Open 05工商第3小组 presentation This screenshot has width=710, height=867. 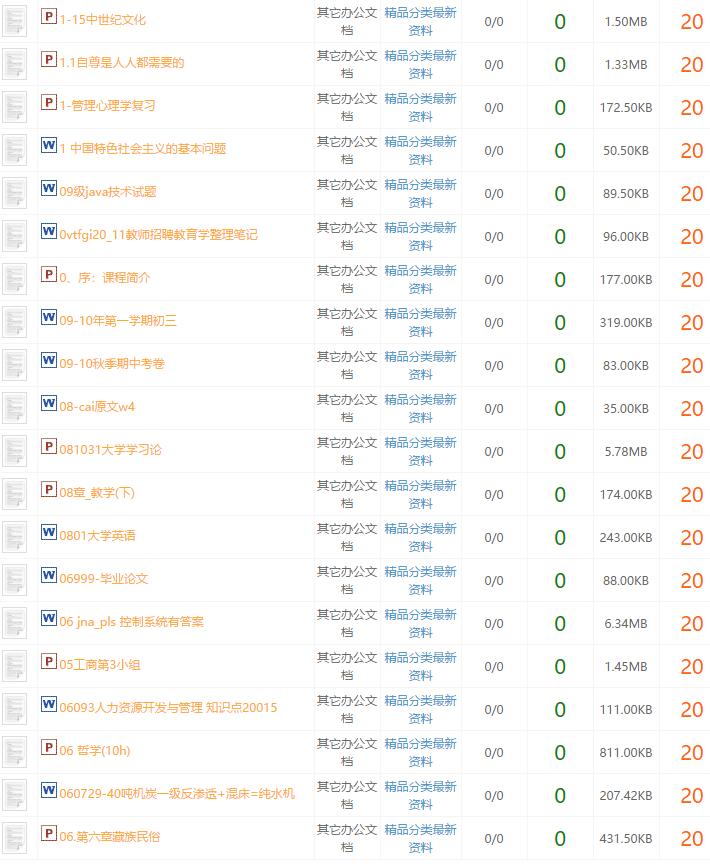pos(99,665)
